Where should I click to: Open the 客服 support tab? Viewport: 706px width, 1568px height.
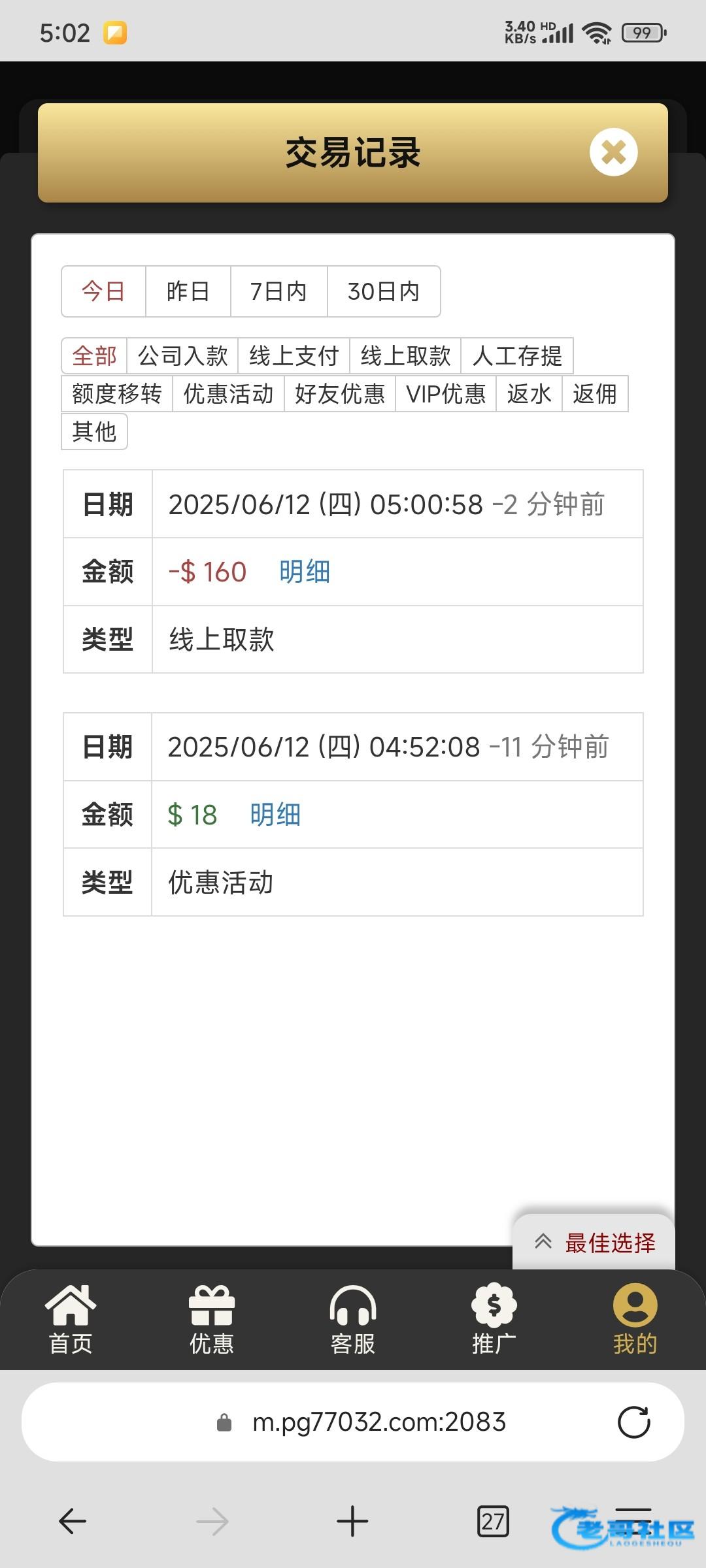click(x=353, y=1320)
